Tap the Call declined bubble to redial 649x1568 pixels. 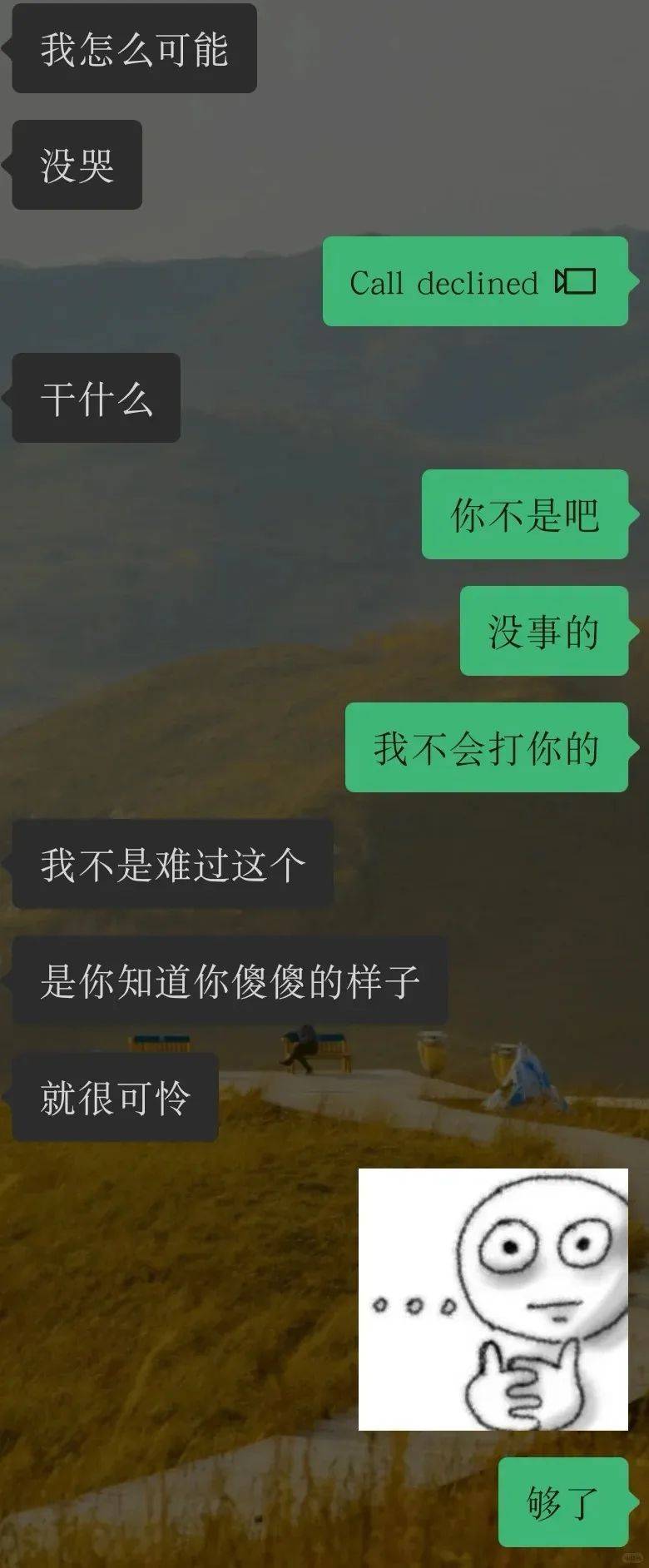point(474,282)
